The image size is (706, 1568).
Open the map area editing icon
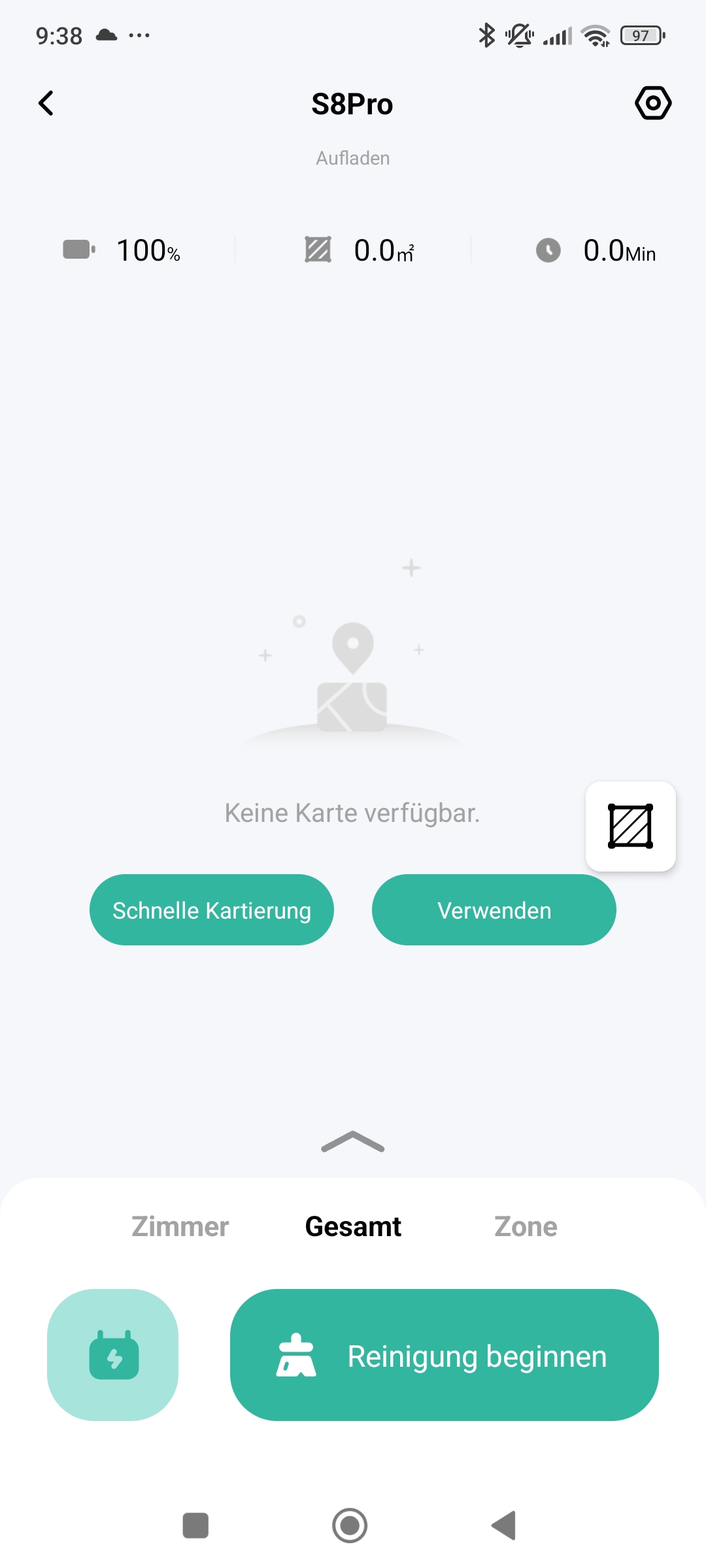pyautogui.click(x=631, y=826)
